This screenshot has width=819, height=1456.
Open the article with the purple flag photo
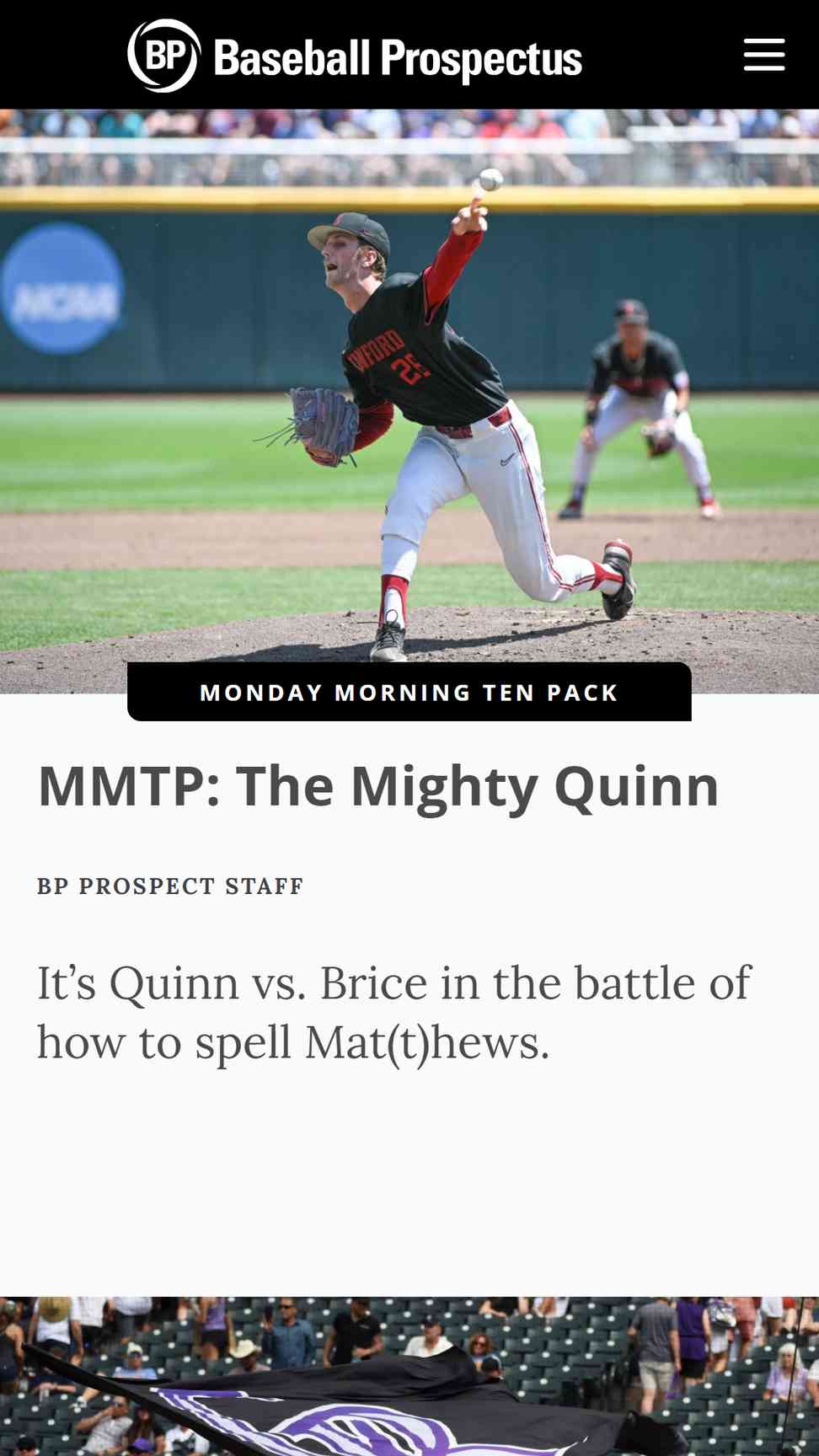pos(409,1376)
